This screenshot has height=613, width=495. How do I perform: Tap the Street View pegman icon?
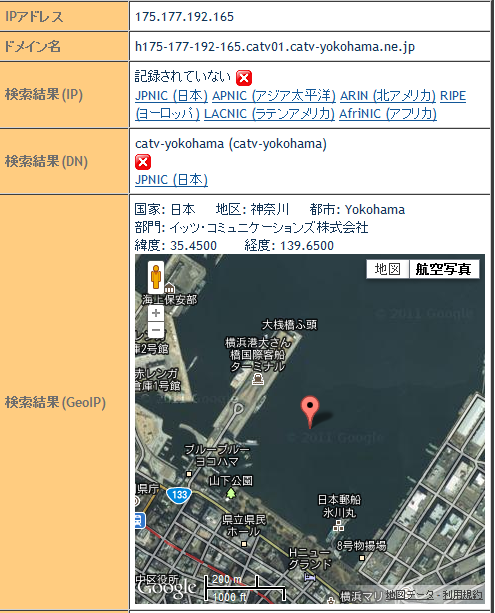click(156, 277)
